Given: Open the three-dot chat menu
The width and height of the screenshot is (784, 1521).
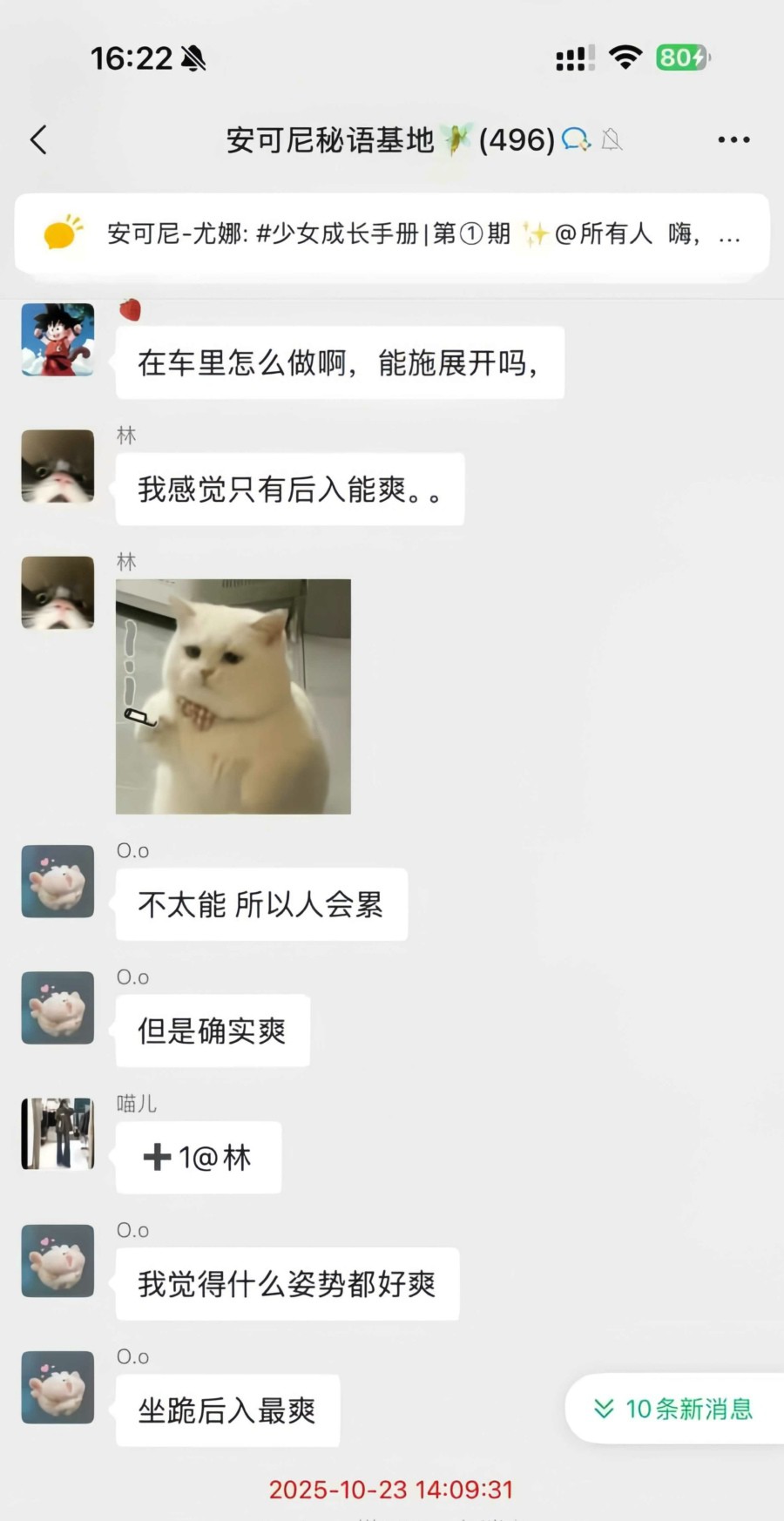Looking at the screenshot, I should coord(733,139).
